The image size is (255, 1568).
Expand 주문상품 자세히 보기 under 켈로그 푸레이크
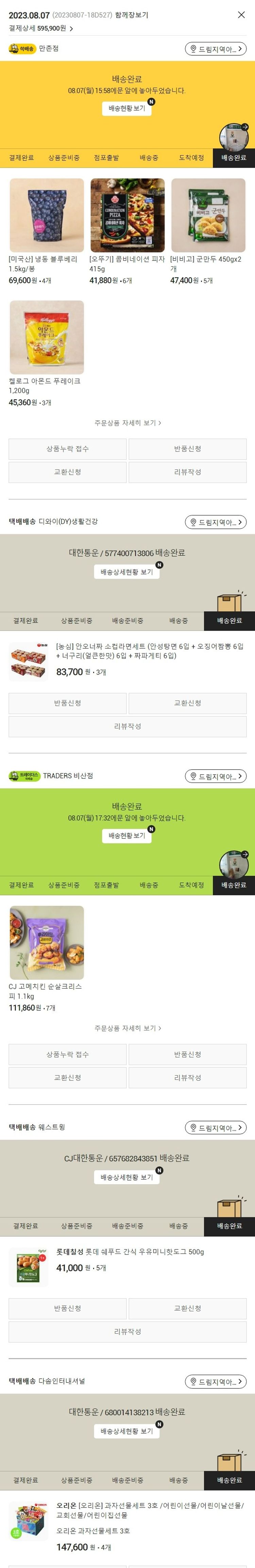128,422
